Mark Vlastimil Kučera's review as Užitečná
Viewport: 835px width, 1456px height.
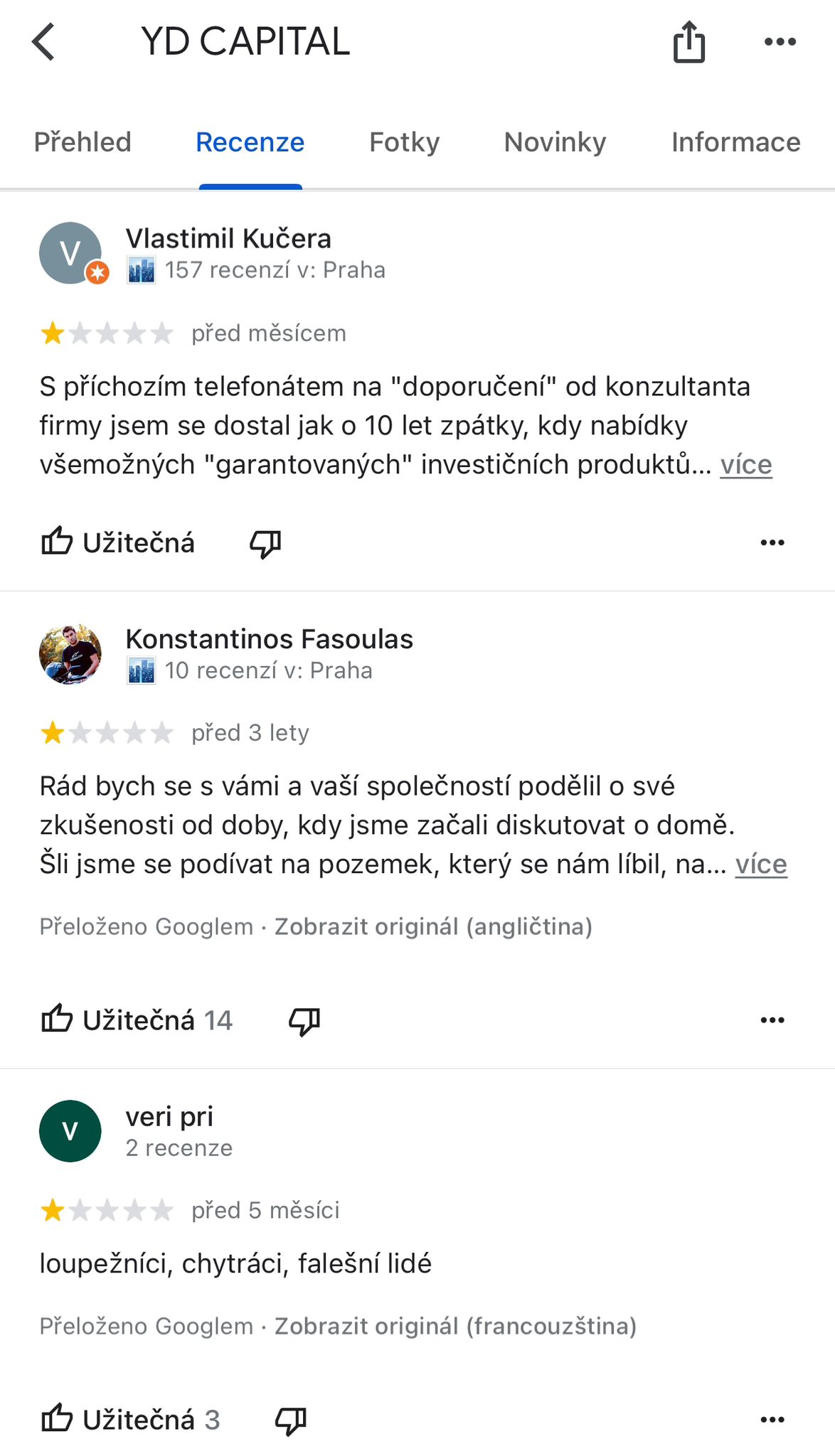tap(118, 542)
